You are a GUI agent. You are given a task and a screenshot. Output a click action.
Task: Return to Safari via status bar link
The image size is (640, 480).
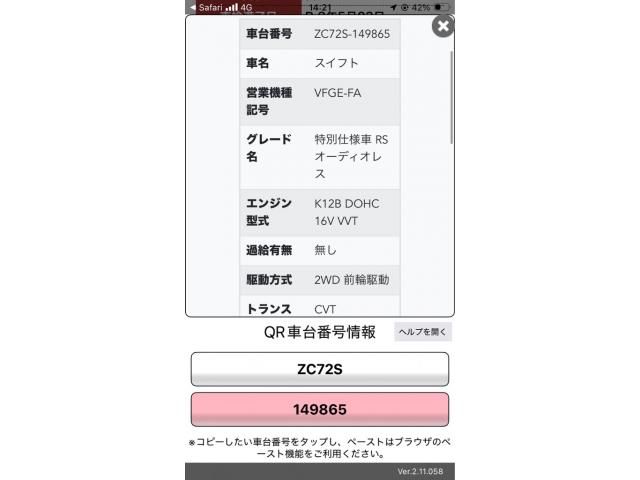(204, 7)
